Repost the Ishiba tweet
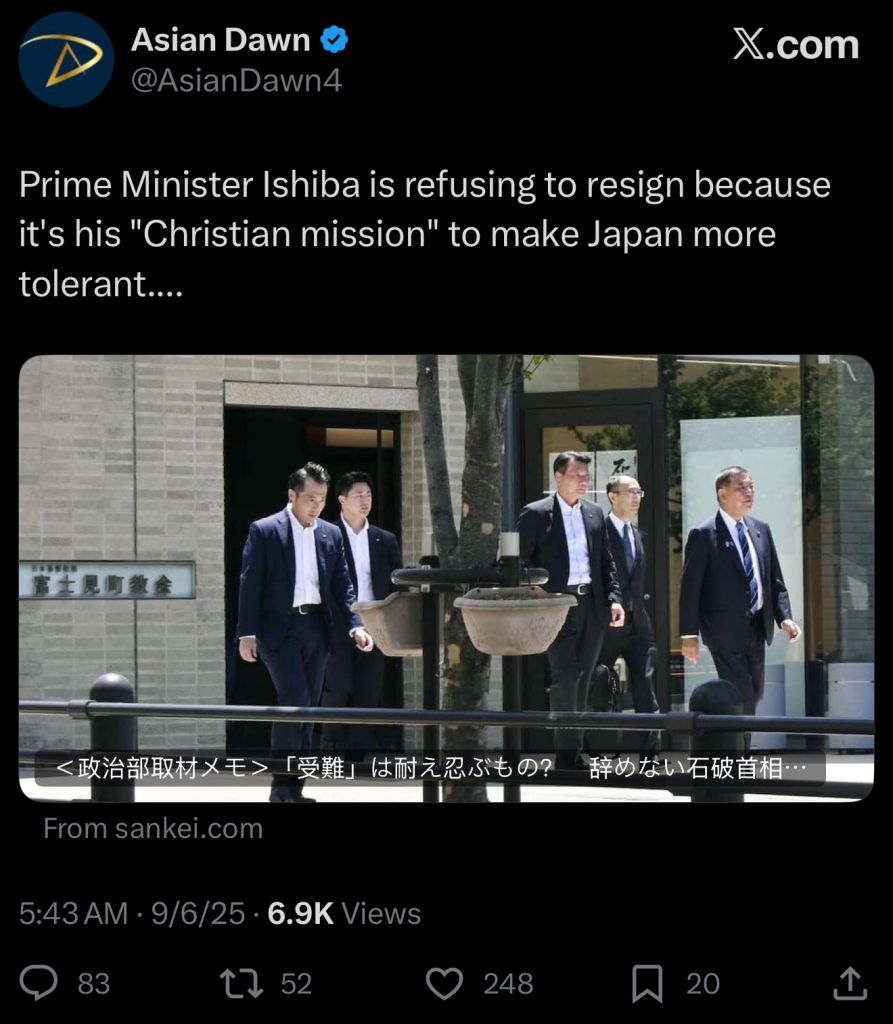 point(240,983)
